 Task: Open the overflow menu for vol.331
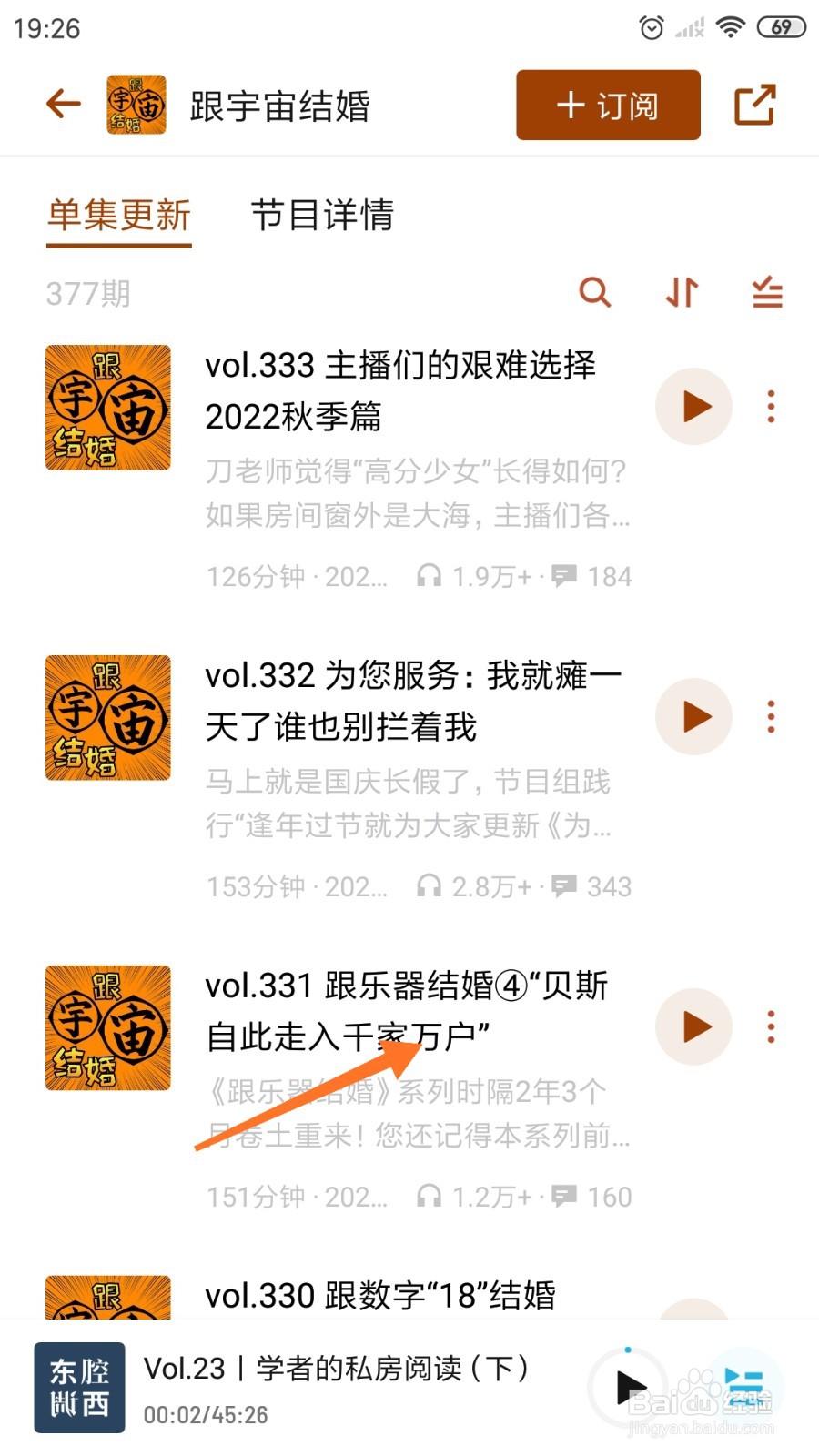[x=771, y=1026]
